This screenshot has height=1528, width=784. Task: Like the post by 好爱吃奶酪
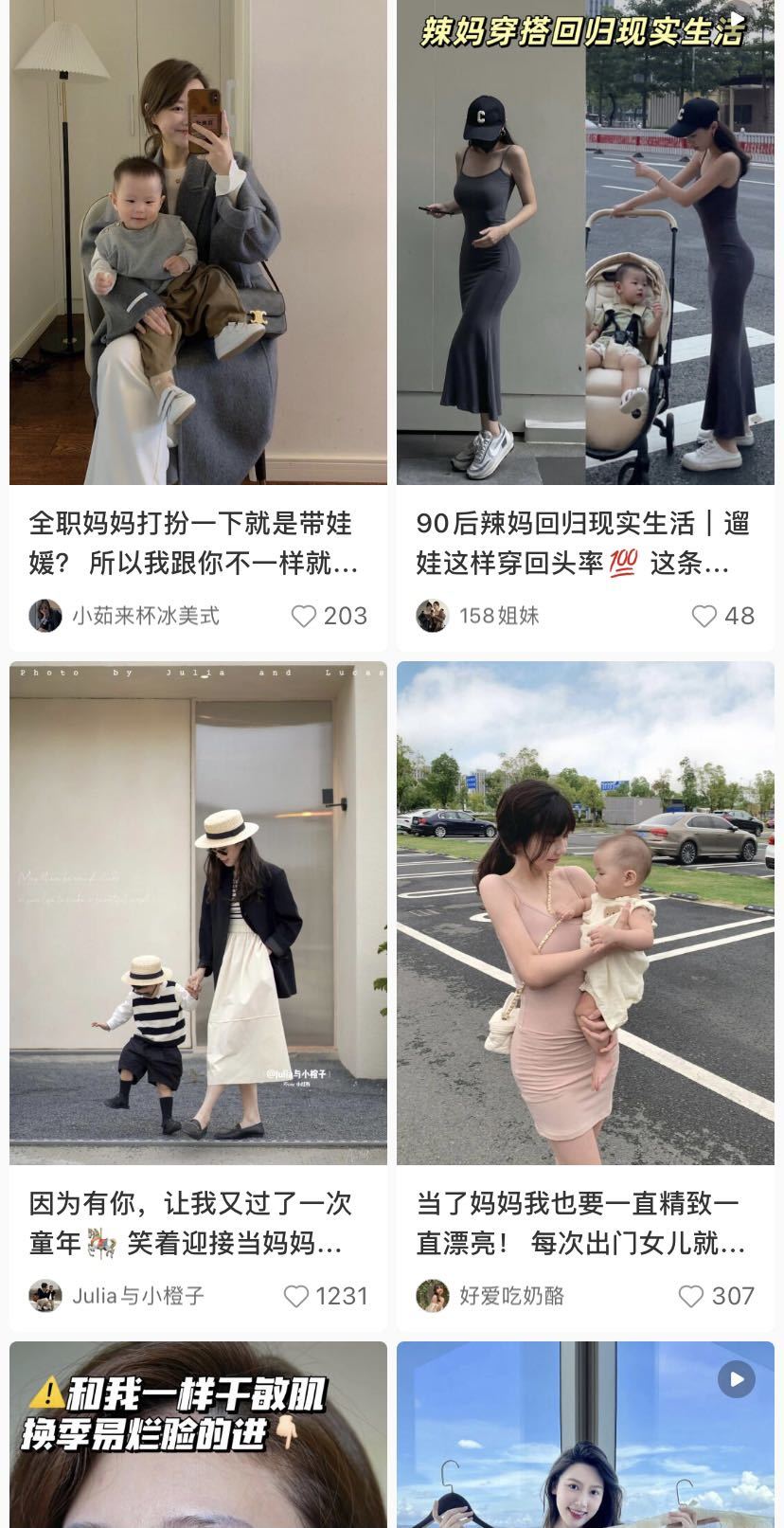click(x=691, y=1296)
